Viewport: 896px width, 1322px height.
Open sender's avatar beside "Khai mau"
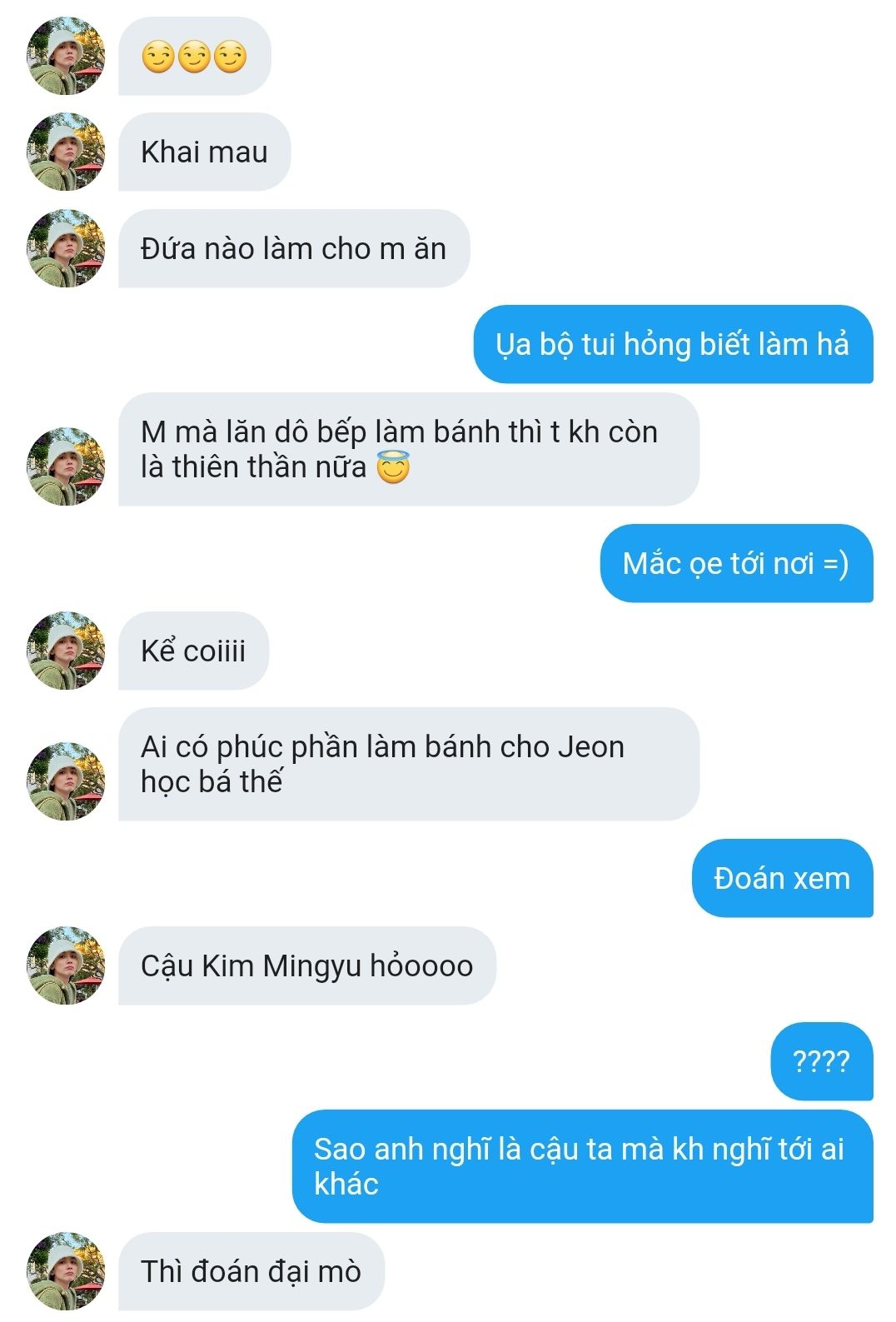[x=66, y=152]
